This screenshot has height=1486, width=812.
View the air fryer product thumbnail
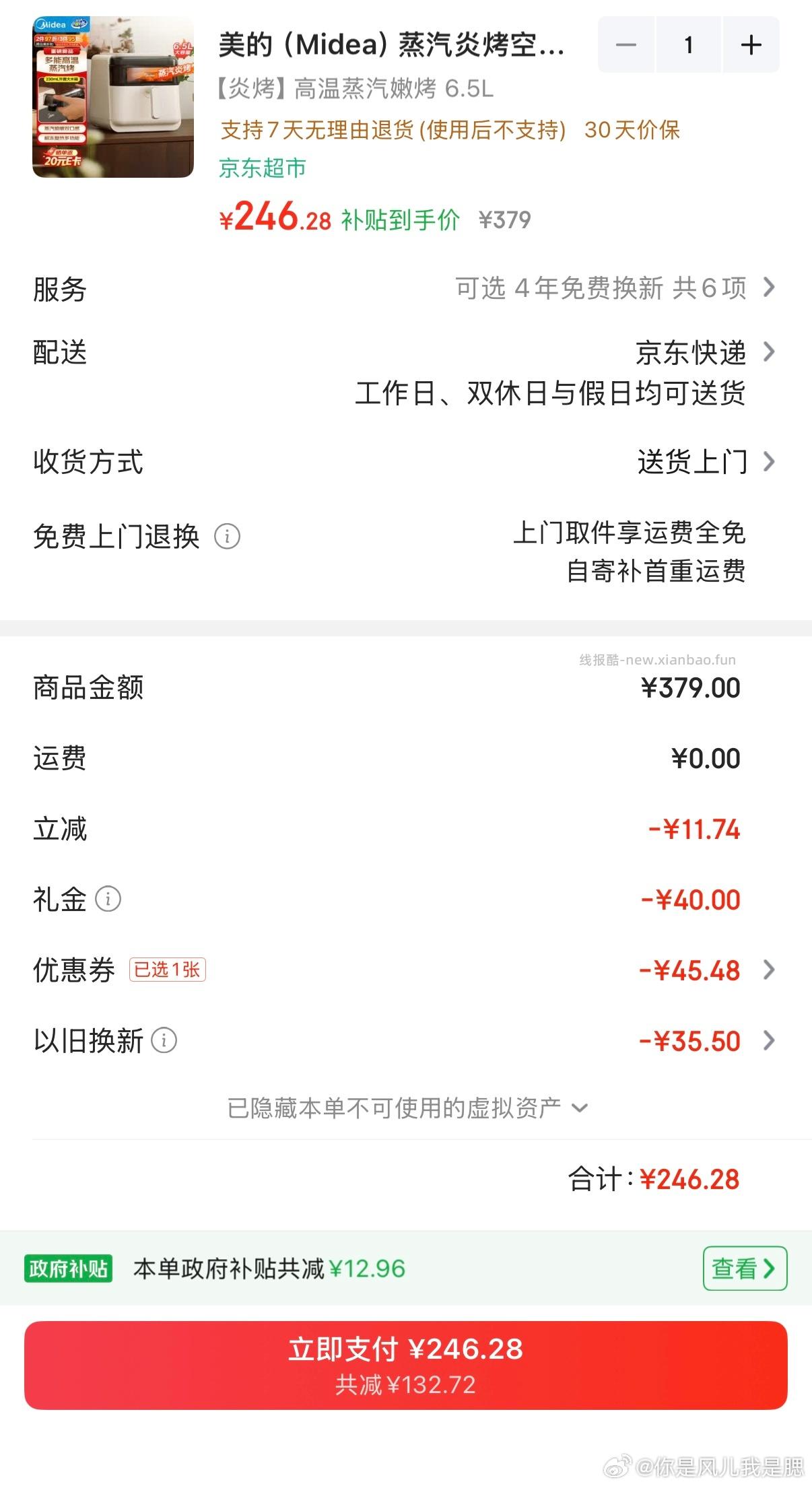[112, 94]
